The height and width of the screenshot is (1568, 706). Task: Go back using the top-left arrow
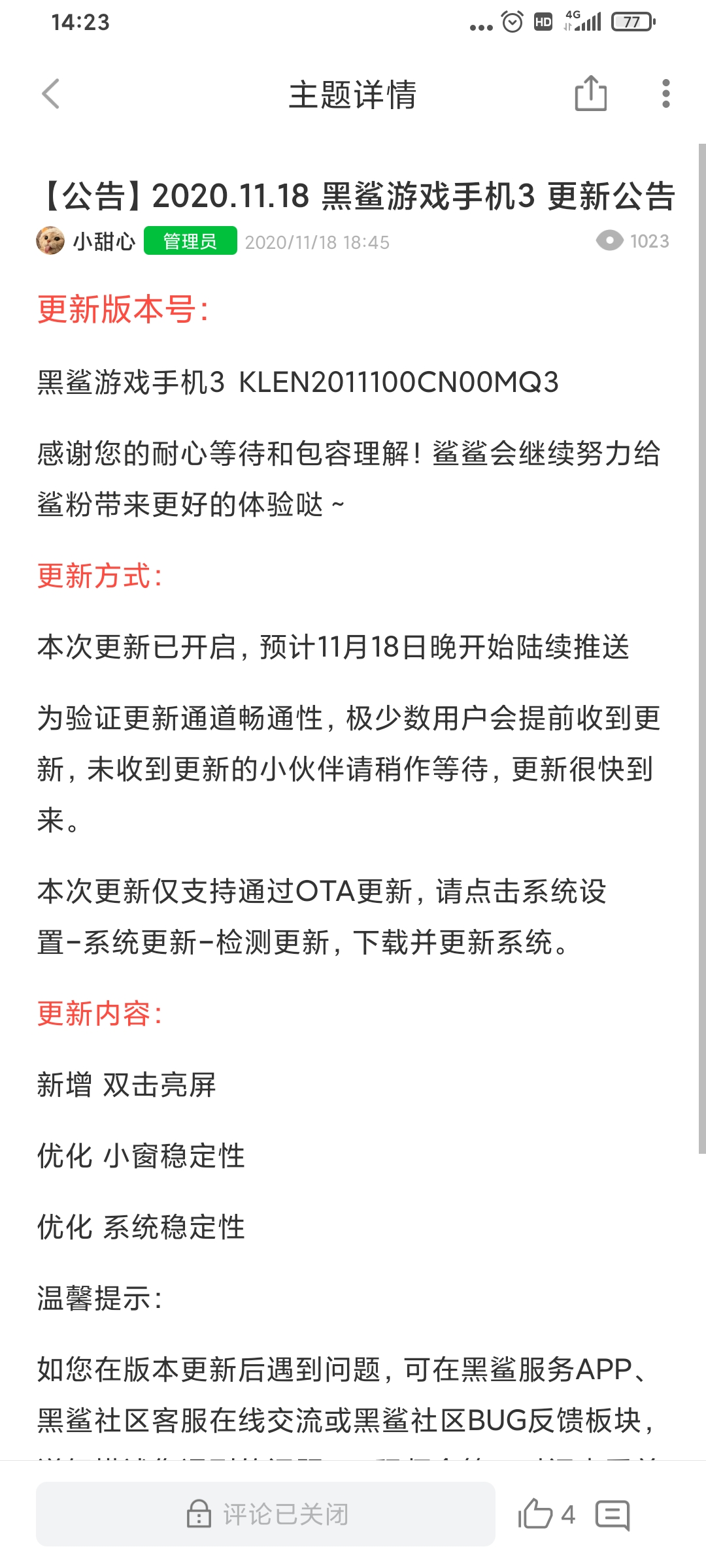coord(50,94)
